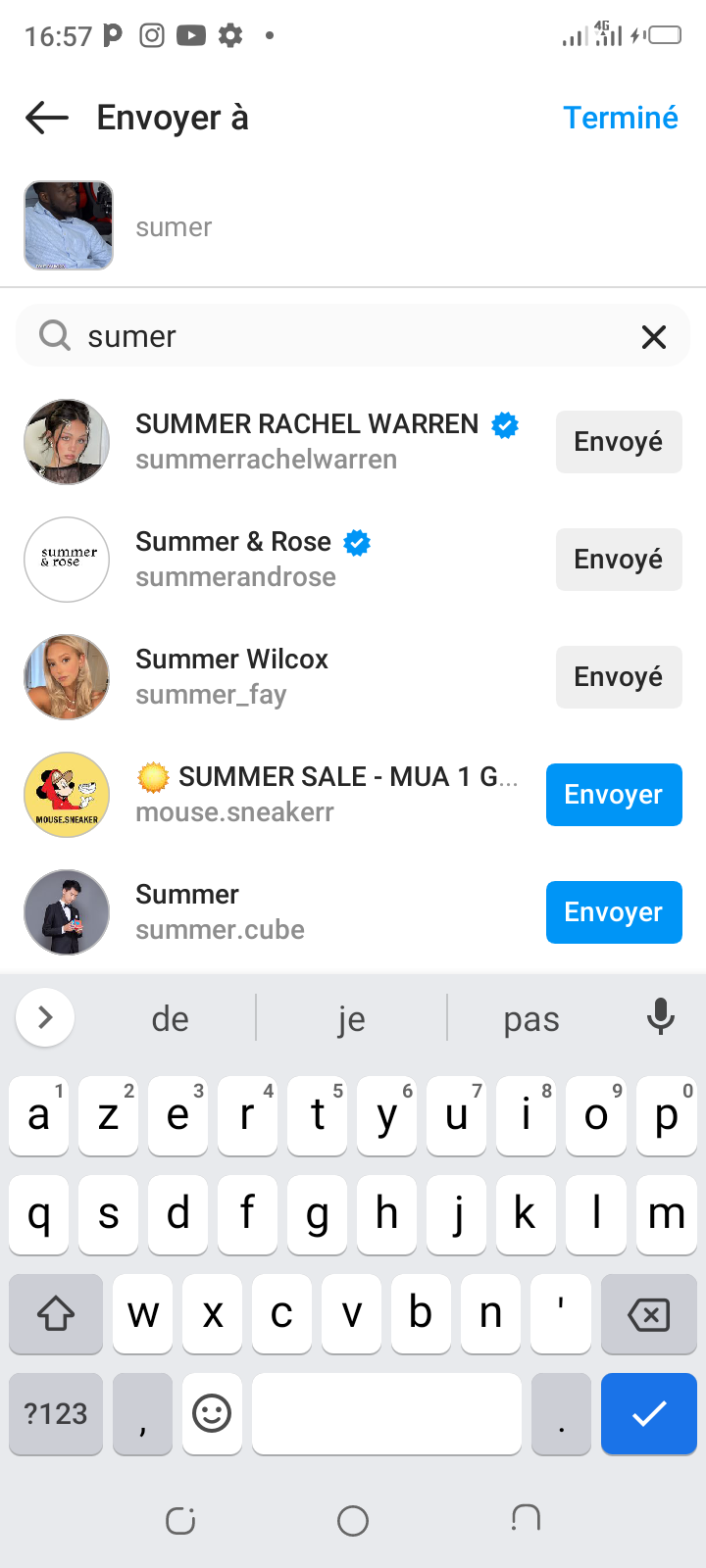This screenshot has width=706, height=1568.
Task: Clear the sumer search text
Action: pos(653,337)
